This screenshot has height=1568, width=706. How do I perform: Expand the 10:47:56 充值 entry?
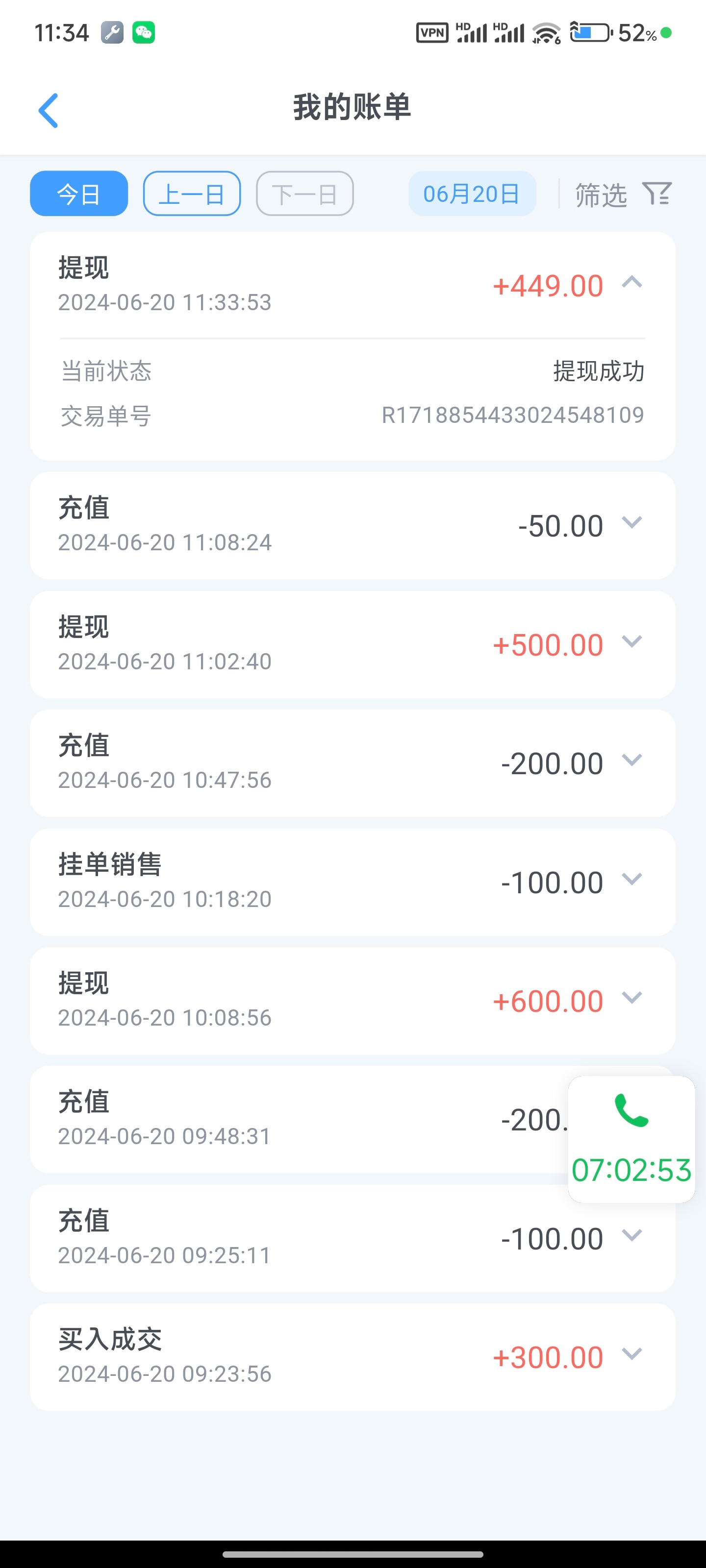coord(631,760)
